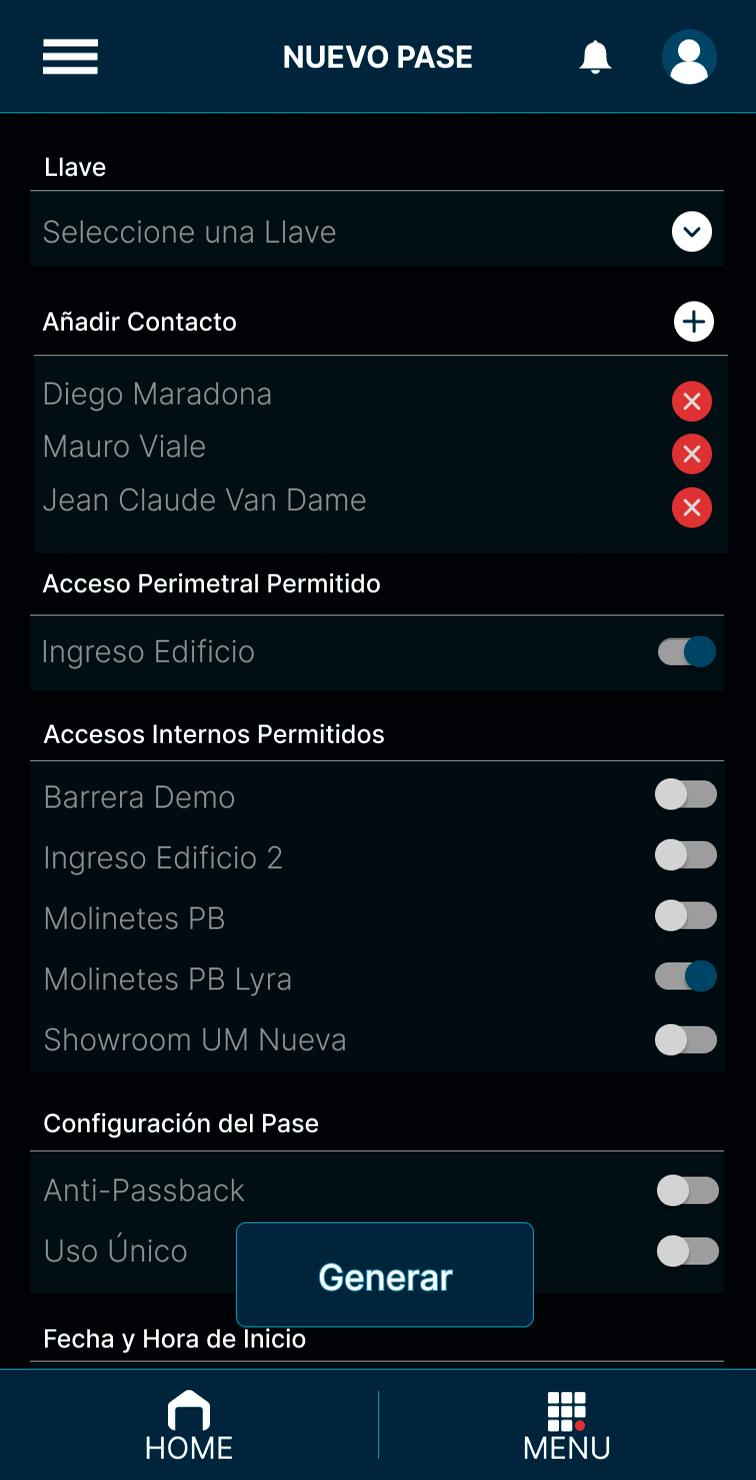Screen dimensions: 756x1480
Task: Expand the Seleccione una Llave dropdown
Action: [691, 232]
